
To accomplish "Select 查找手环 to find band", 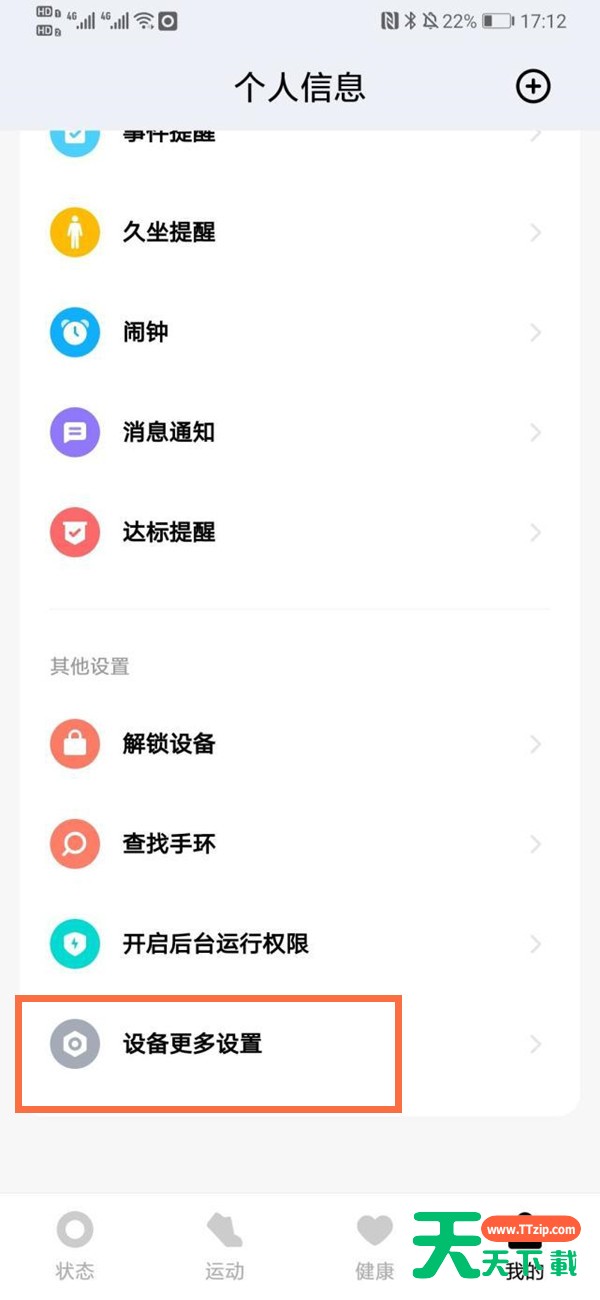I will point(299,845).
